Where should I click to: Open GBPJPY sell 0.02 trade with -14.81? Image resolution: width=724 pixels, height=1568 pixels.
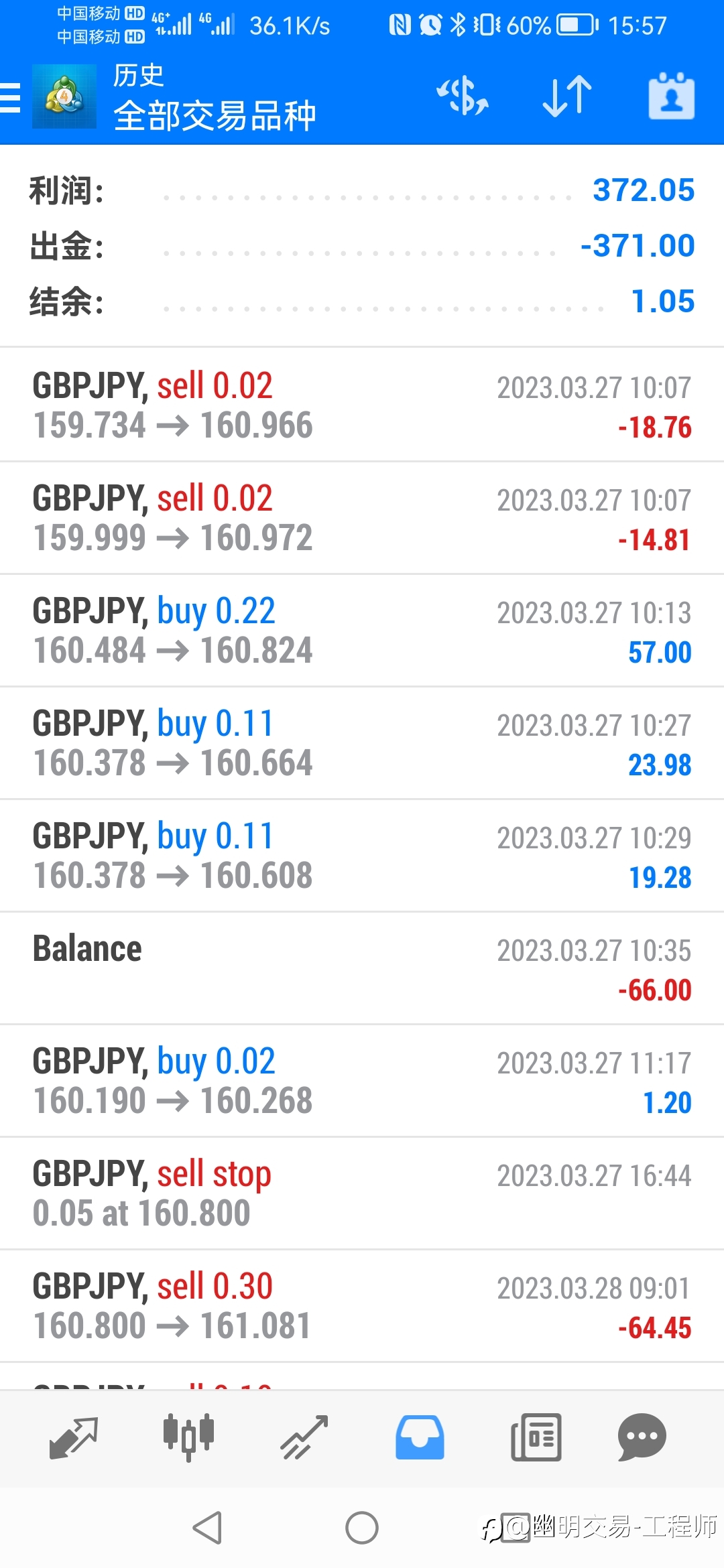362,517
